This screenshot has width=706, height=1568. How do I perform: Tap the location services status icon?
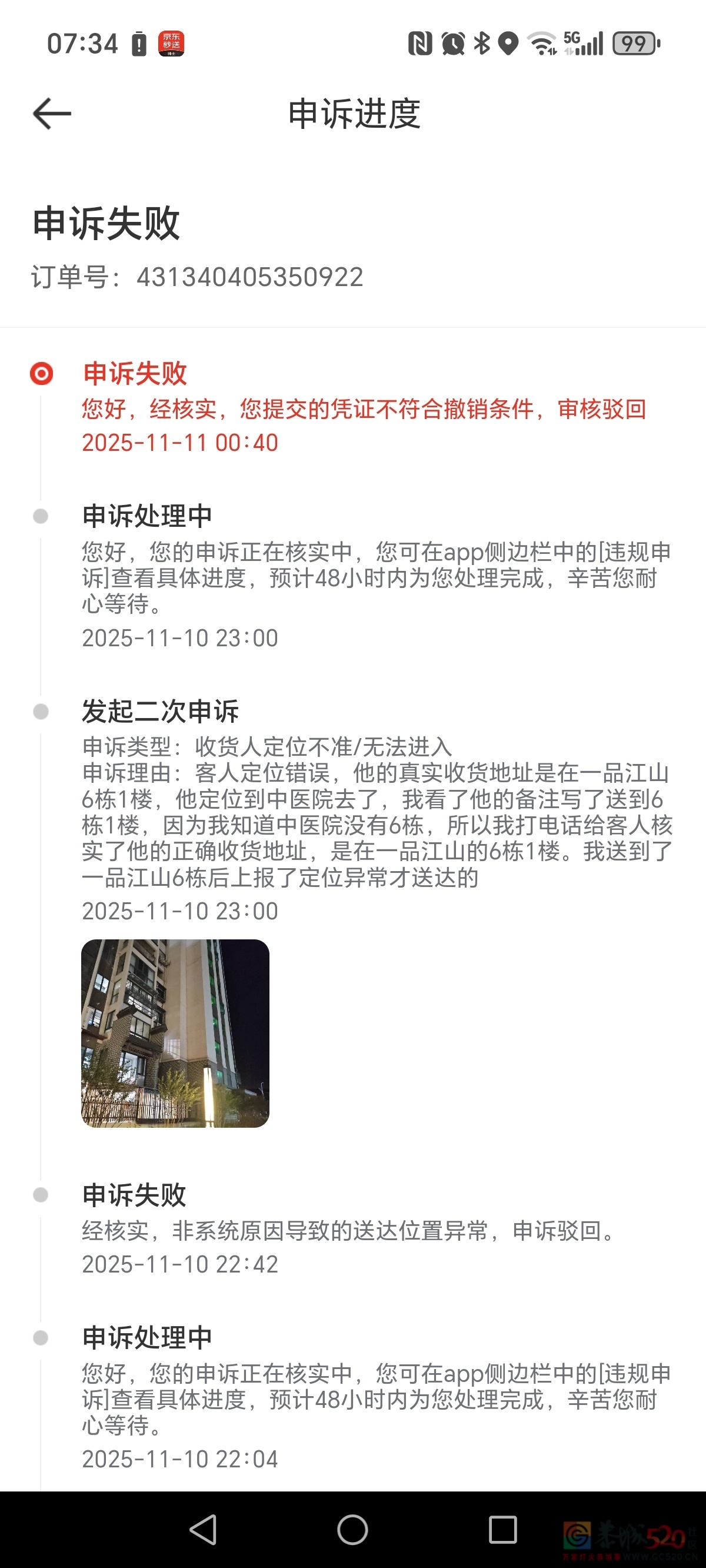[509, 42]
